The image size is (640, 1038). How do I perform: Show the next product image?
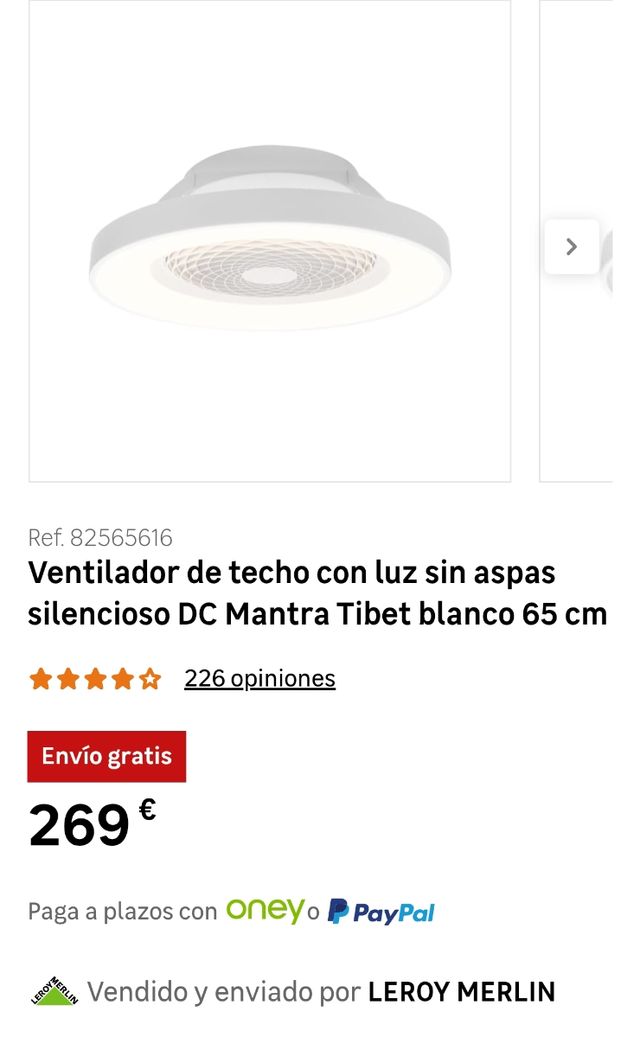tap(571, 247)
